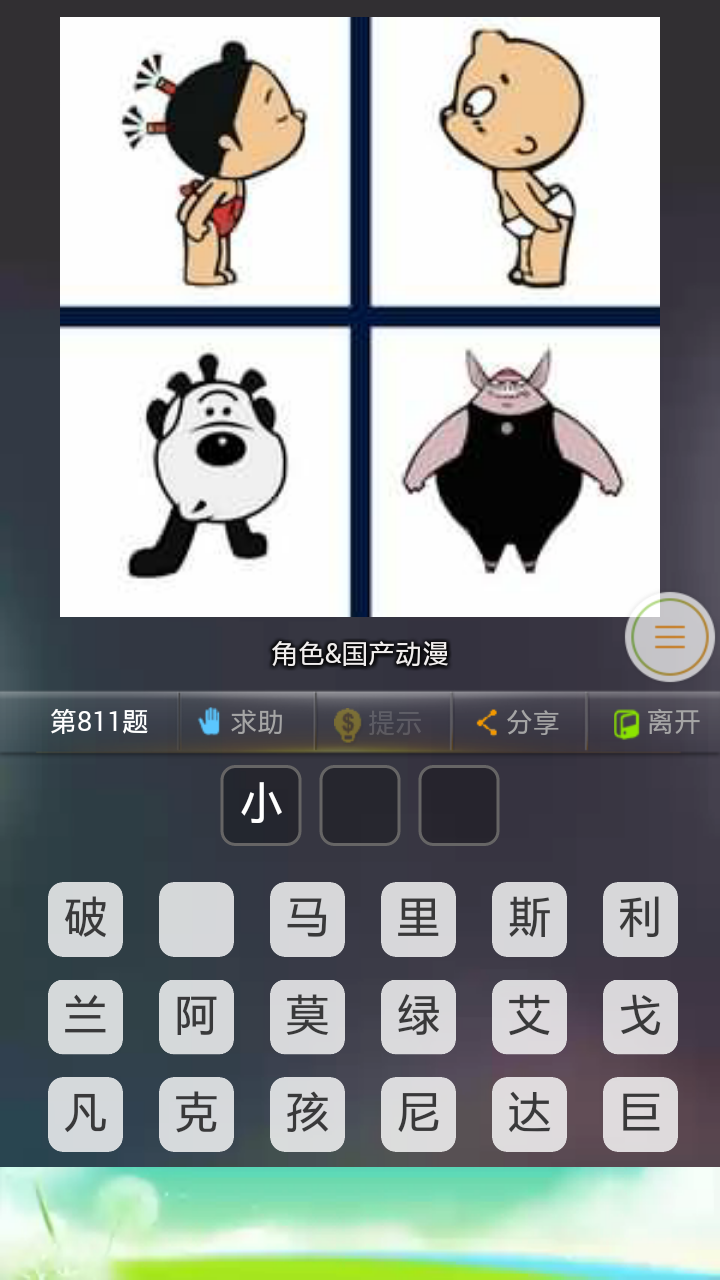Leave the game with 离开
The image size is (720, 1280).
click(656, 722)
